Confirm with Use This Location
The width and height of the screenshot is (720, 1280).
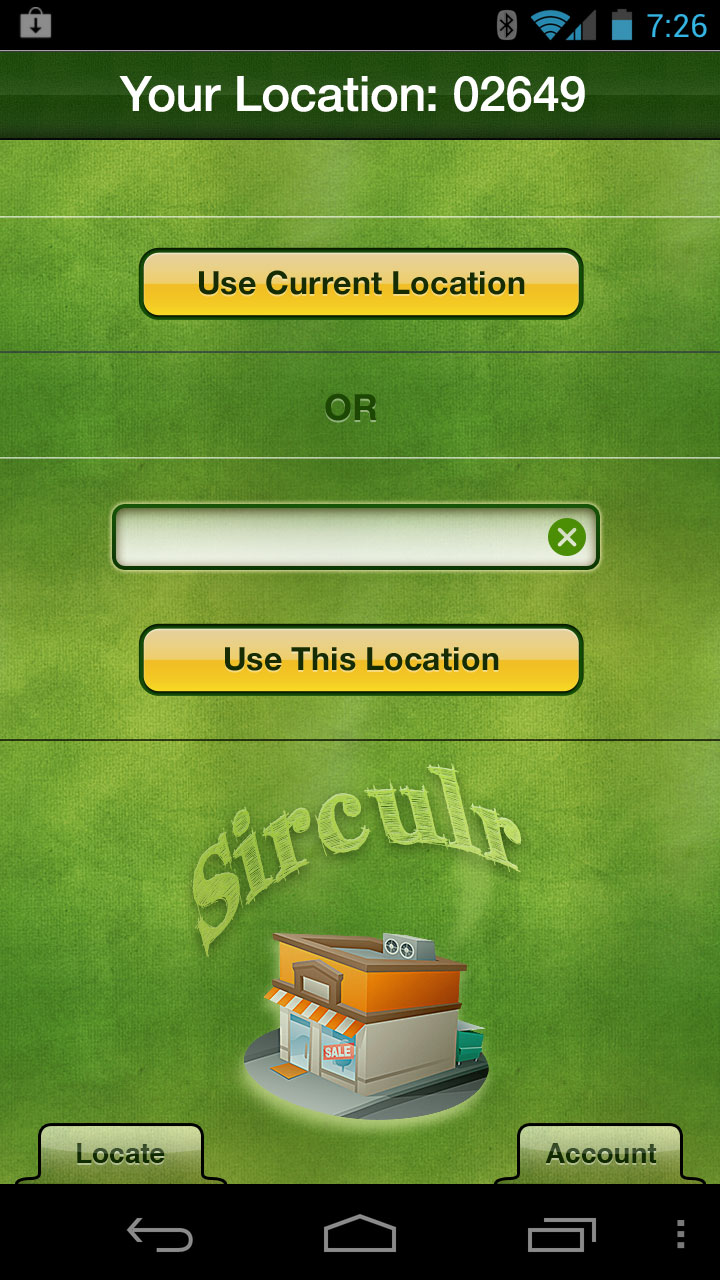coord(360,660)
